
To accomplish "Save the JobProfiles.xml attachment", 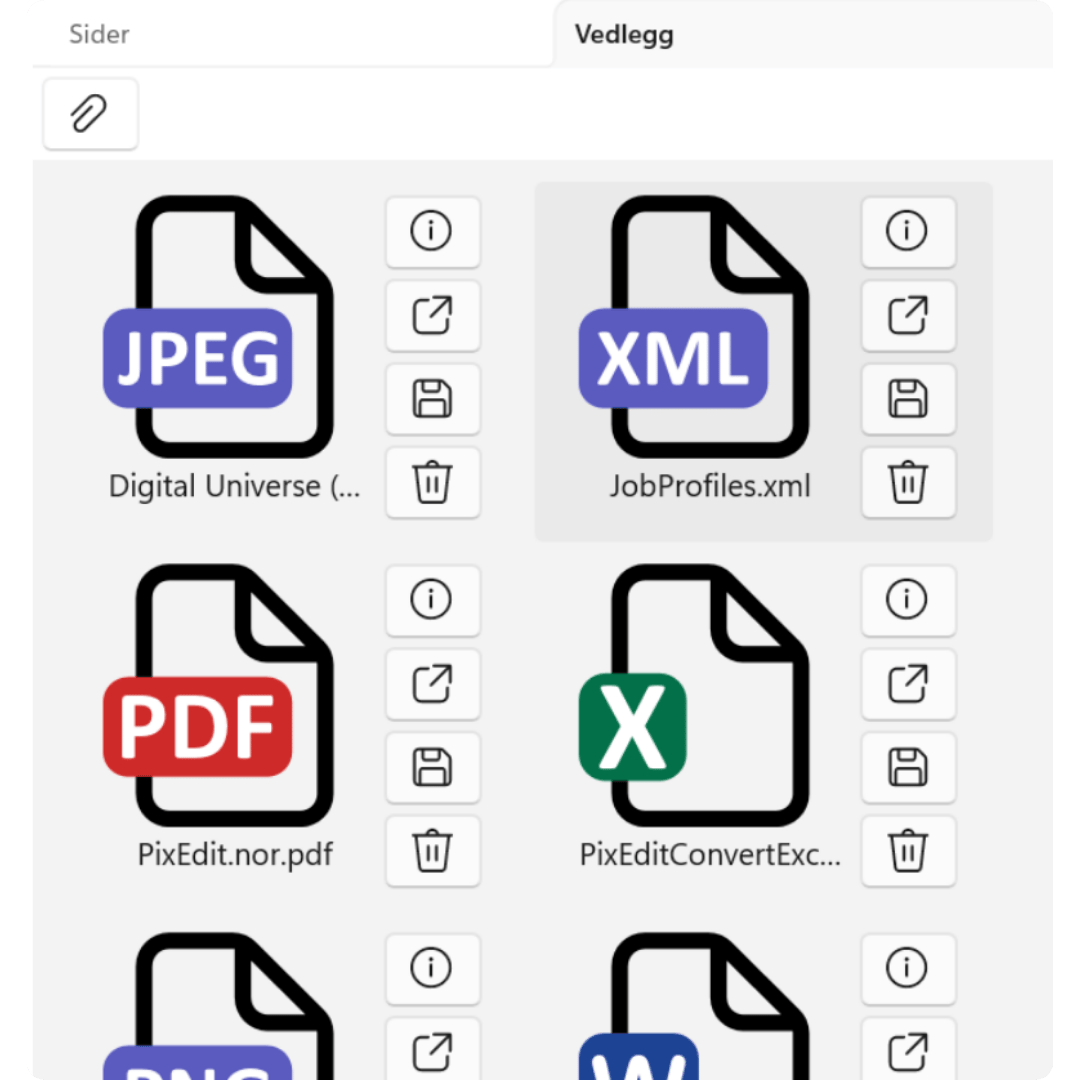I will [908, 399].
